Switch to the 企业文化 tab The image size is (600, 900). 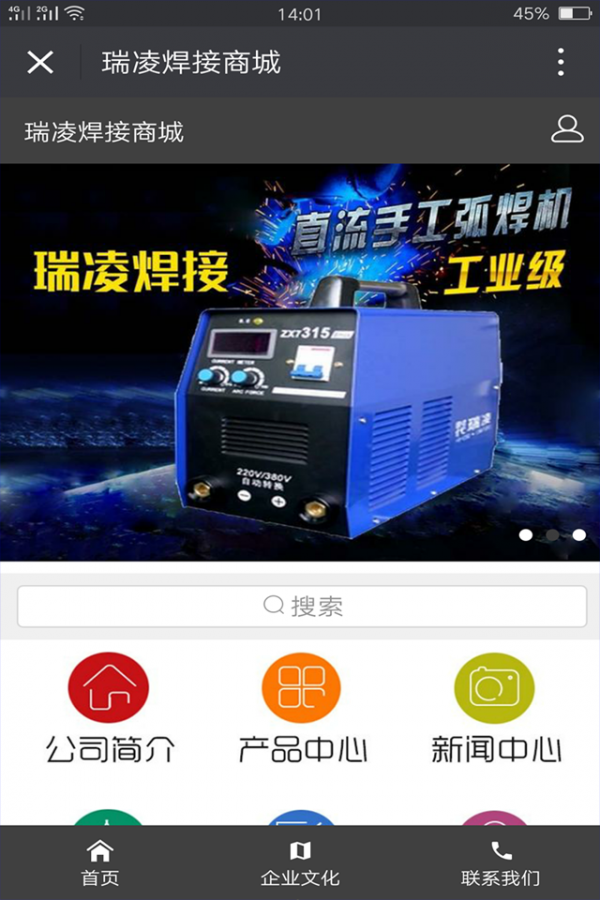coord(300,863)
